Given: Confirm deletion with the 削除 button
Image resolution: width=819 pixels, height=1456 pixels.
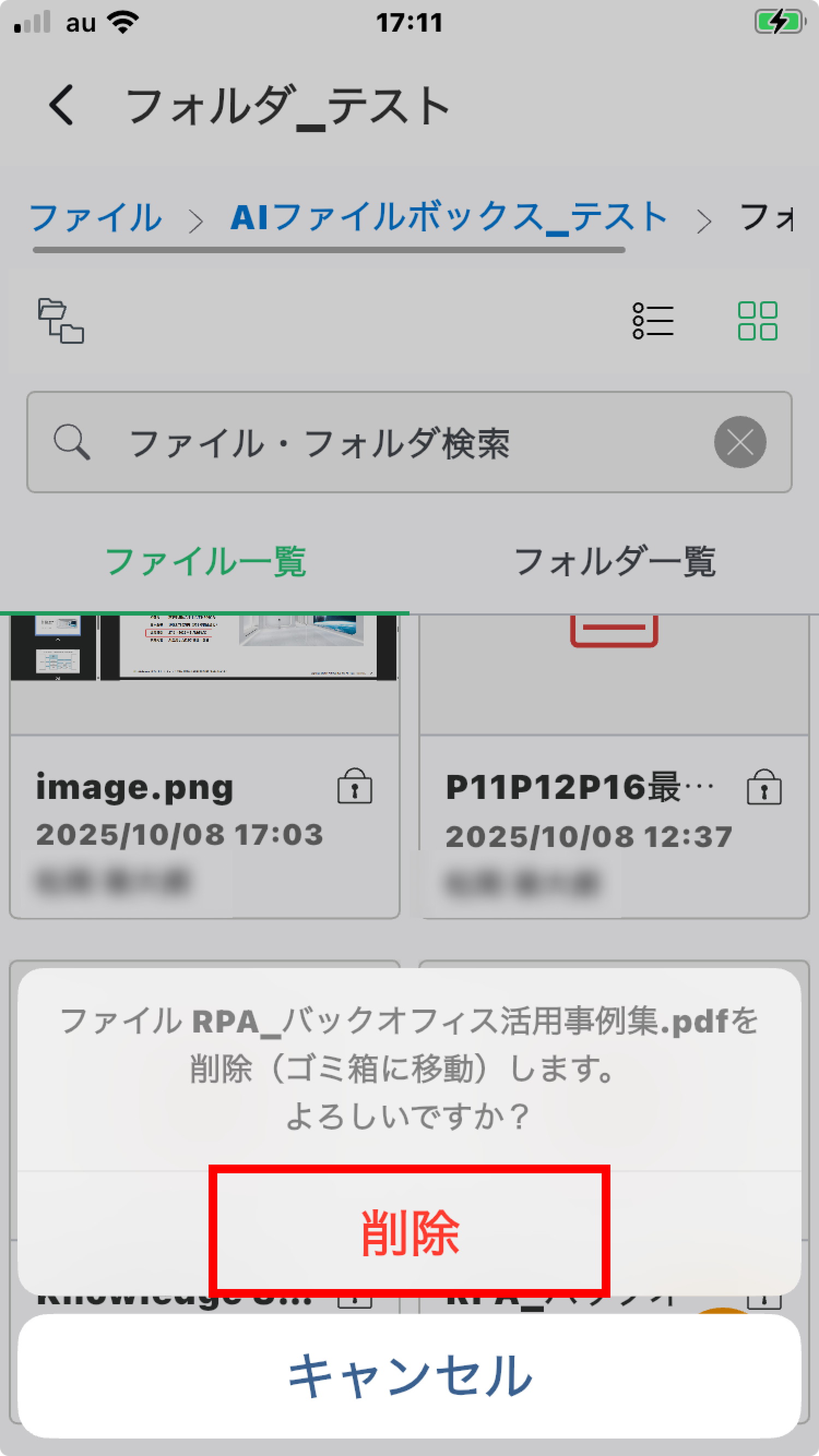Looking at the screenshot, I should pos(410,1233).
